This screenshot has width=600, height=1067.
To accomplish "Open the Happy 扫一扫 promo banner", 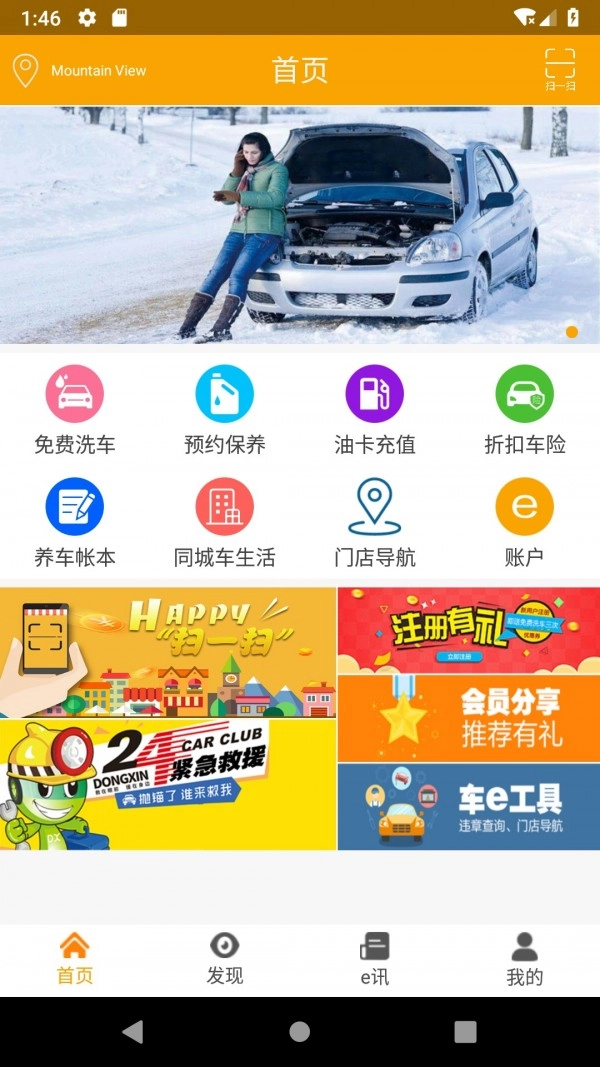I will click(168, 652).
